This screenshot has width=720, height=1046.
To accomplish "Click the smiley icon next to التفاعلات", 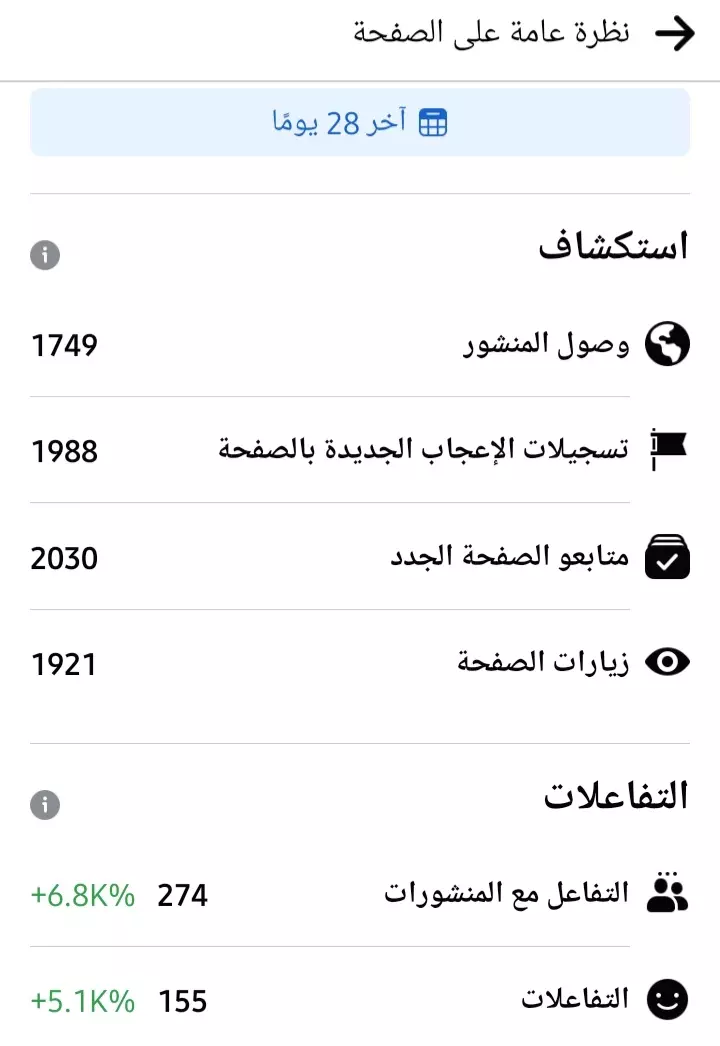I will 667,997.
